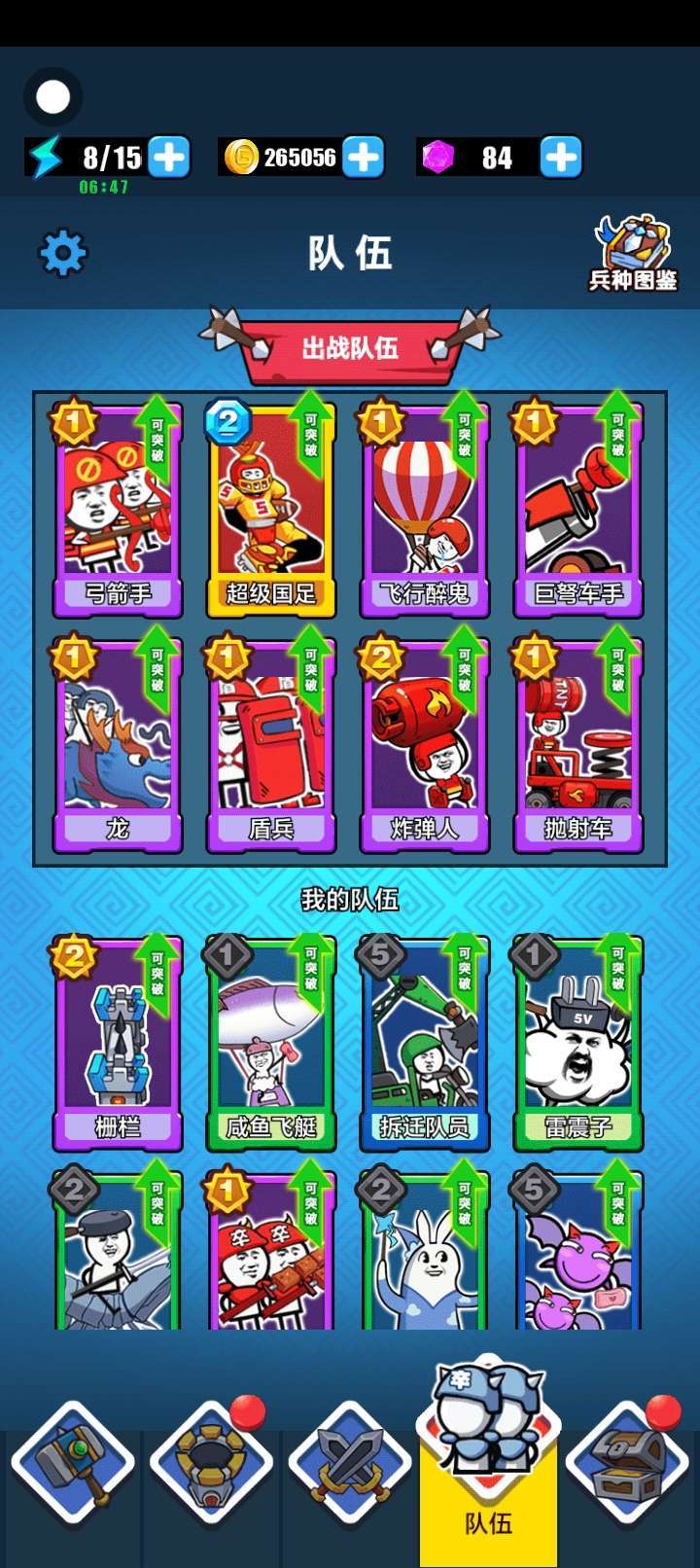Add more energy with plus button
The image size is (700, 1568).
pyautogui.click(x=169, y=157)
